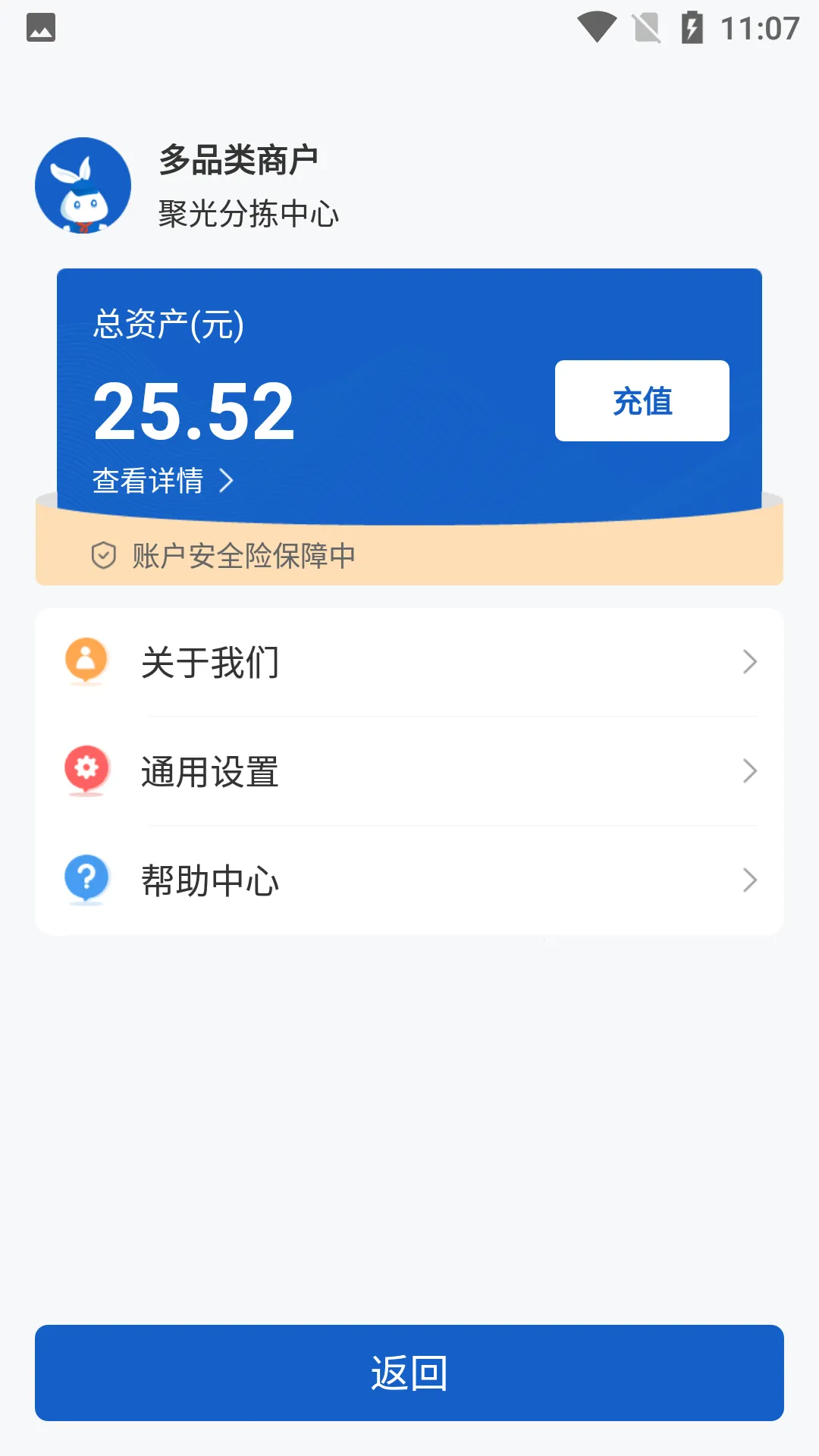Tap the screenshot notification icon in status bar

pos(42,27)
